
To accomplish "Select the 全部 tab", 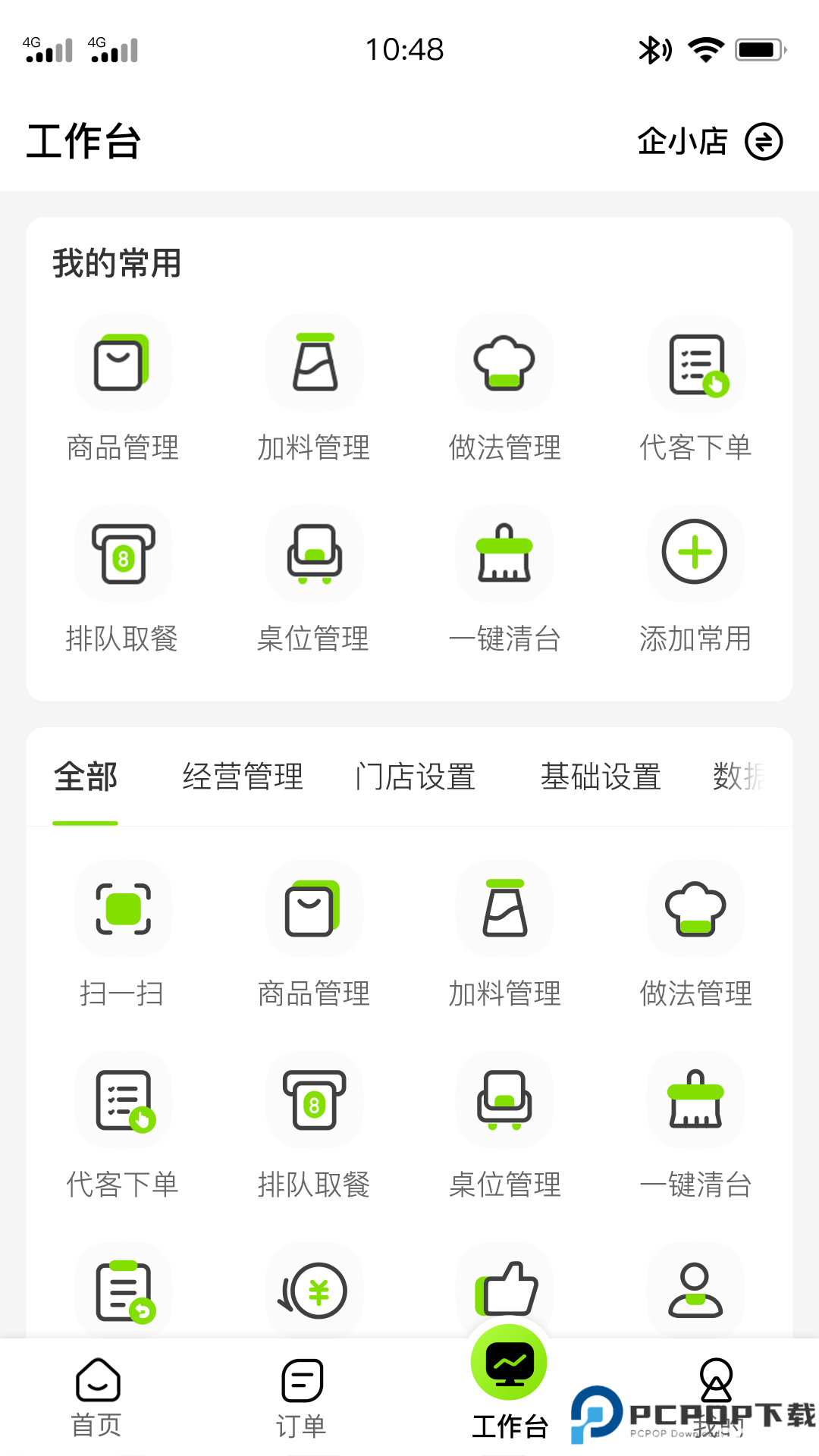I will (x=85, y=777).
